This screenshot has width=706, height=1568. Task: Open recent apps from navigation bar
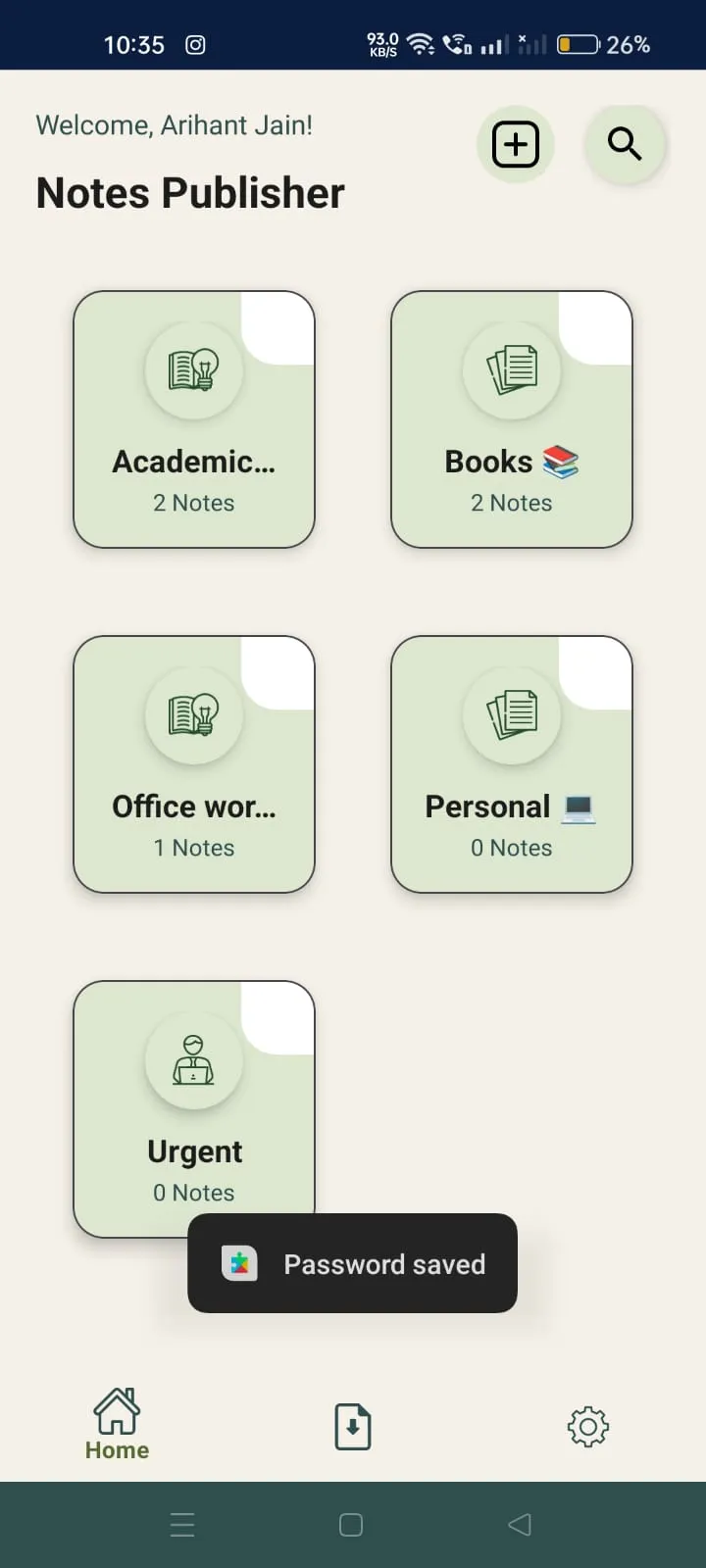pos(182,1525)
